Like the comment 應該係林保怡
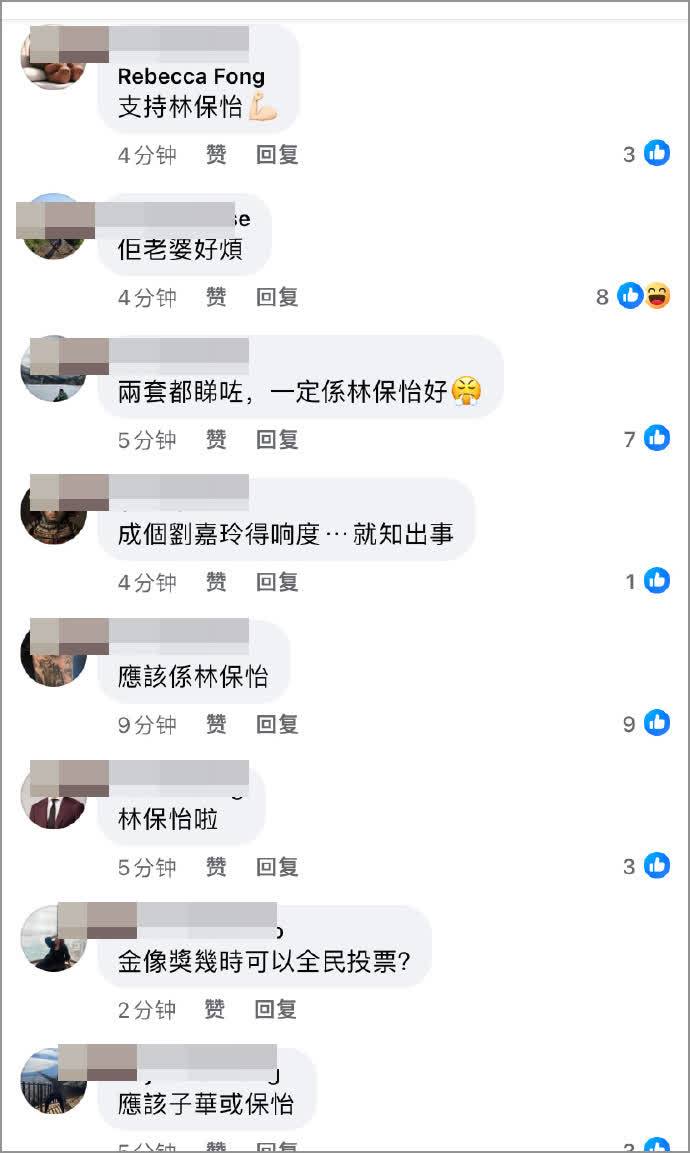The width and height of the screenshot is (690, 1153). point(216,724)
